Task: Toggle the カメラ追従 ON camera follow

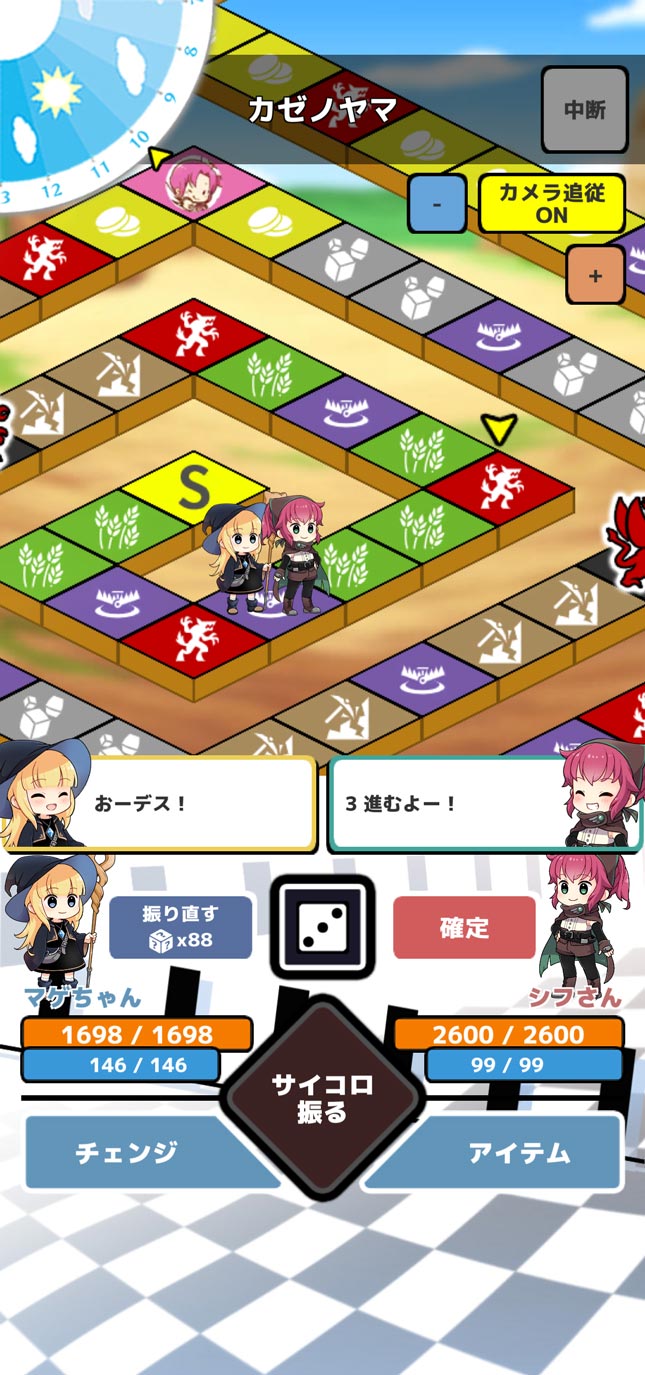Action: 551,204
